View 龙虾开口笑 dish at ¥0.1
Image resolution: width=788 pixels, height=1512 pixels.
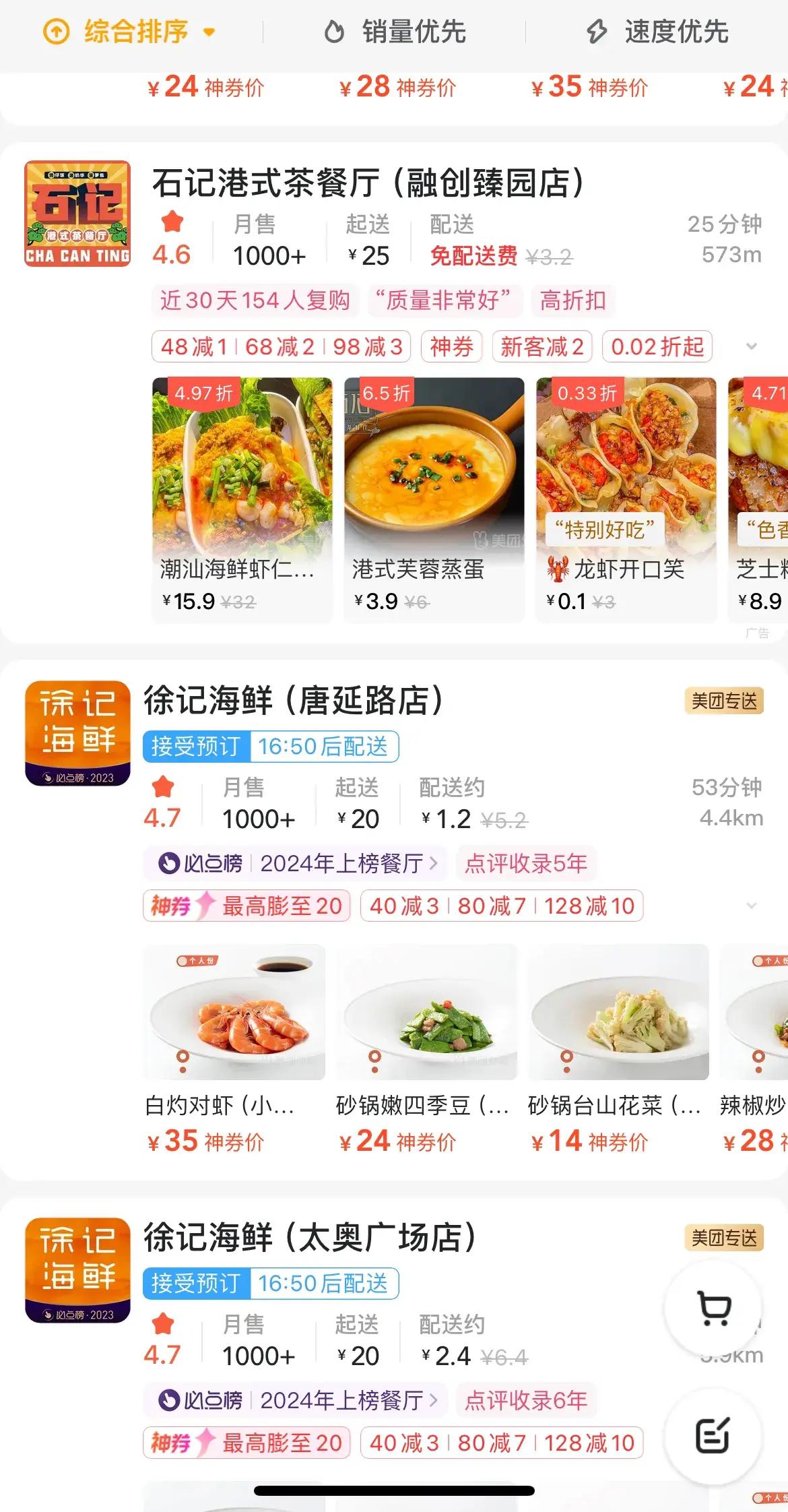coord(626,497)
